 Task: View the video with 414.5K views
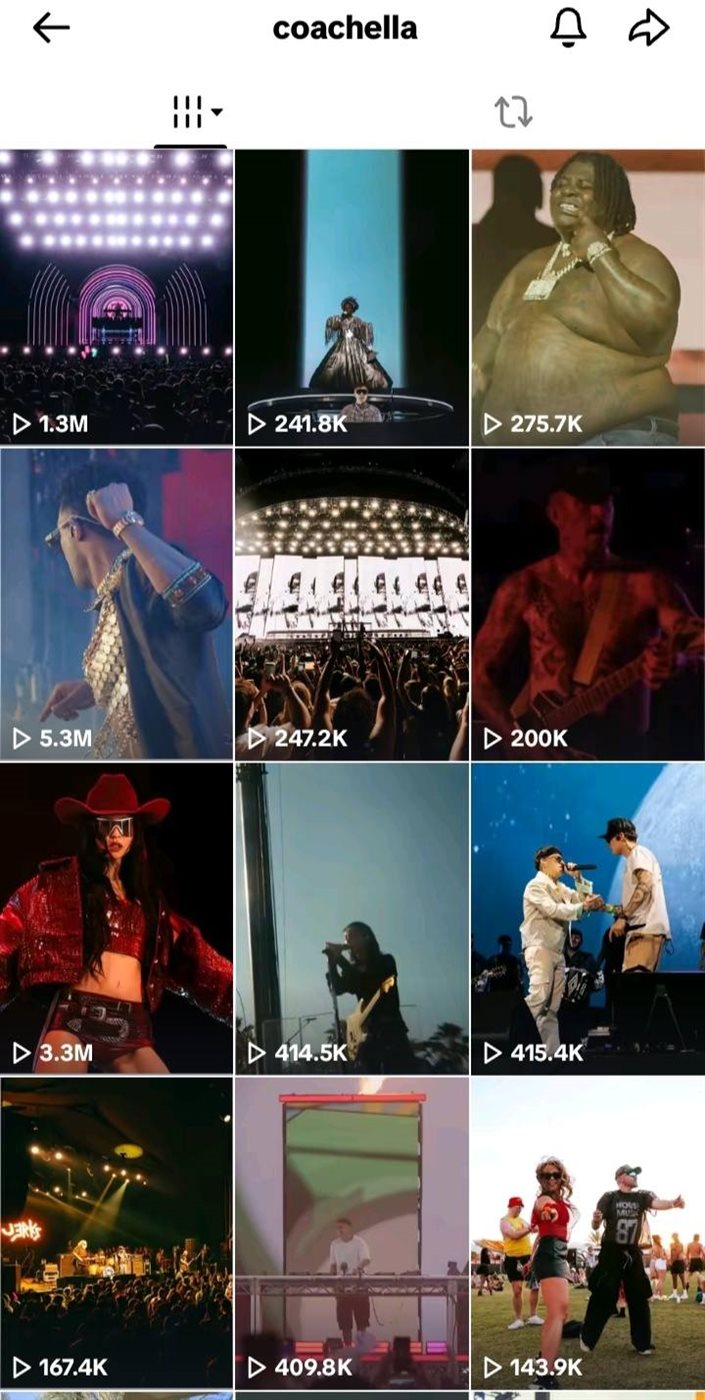352,918
